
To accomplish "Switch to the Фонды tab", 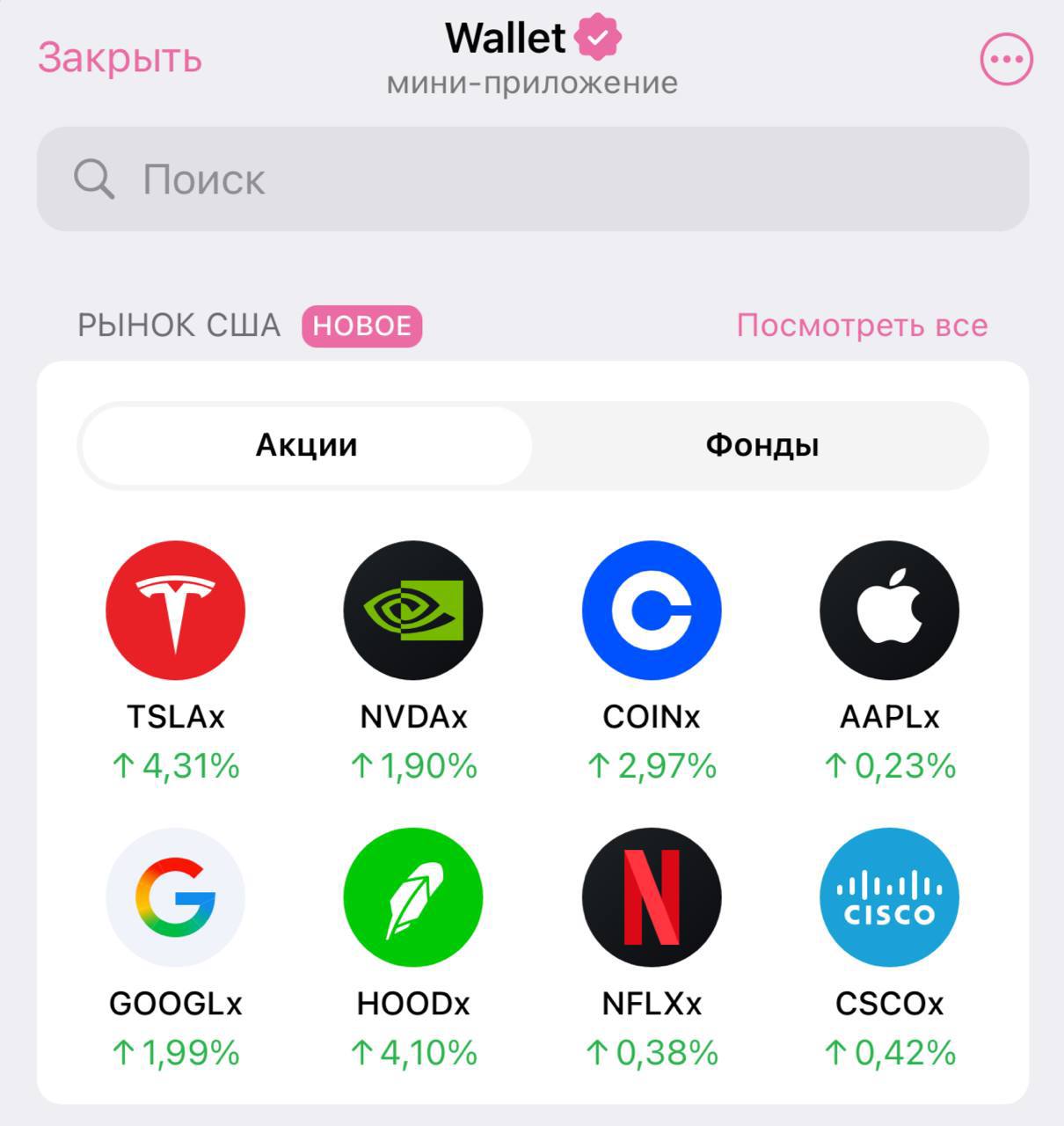I will point(762,445).
